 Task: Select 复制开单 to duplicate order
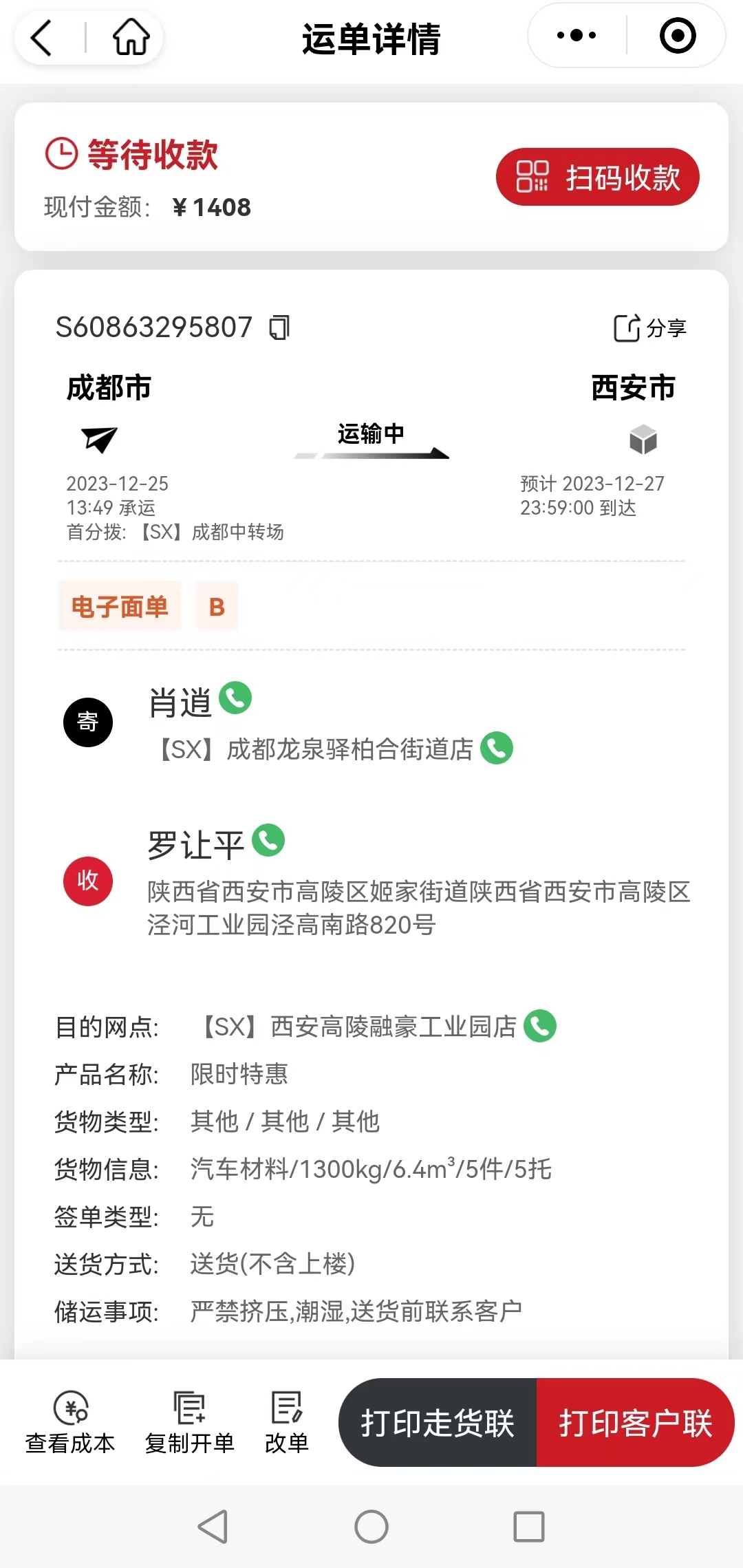pyautogui.click(x=190, y=1422)
